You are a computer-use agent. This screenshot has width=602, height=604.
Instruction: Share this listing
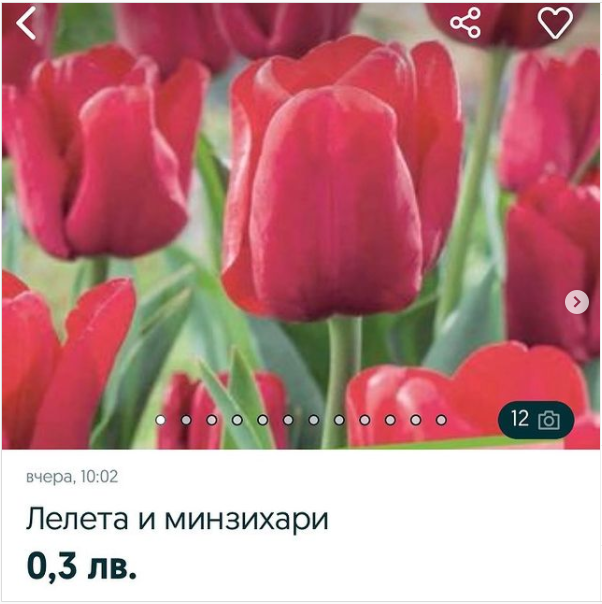tap(465, 23)
